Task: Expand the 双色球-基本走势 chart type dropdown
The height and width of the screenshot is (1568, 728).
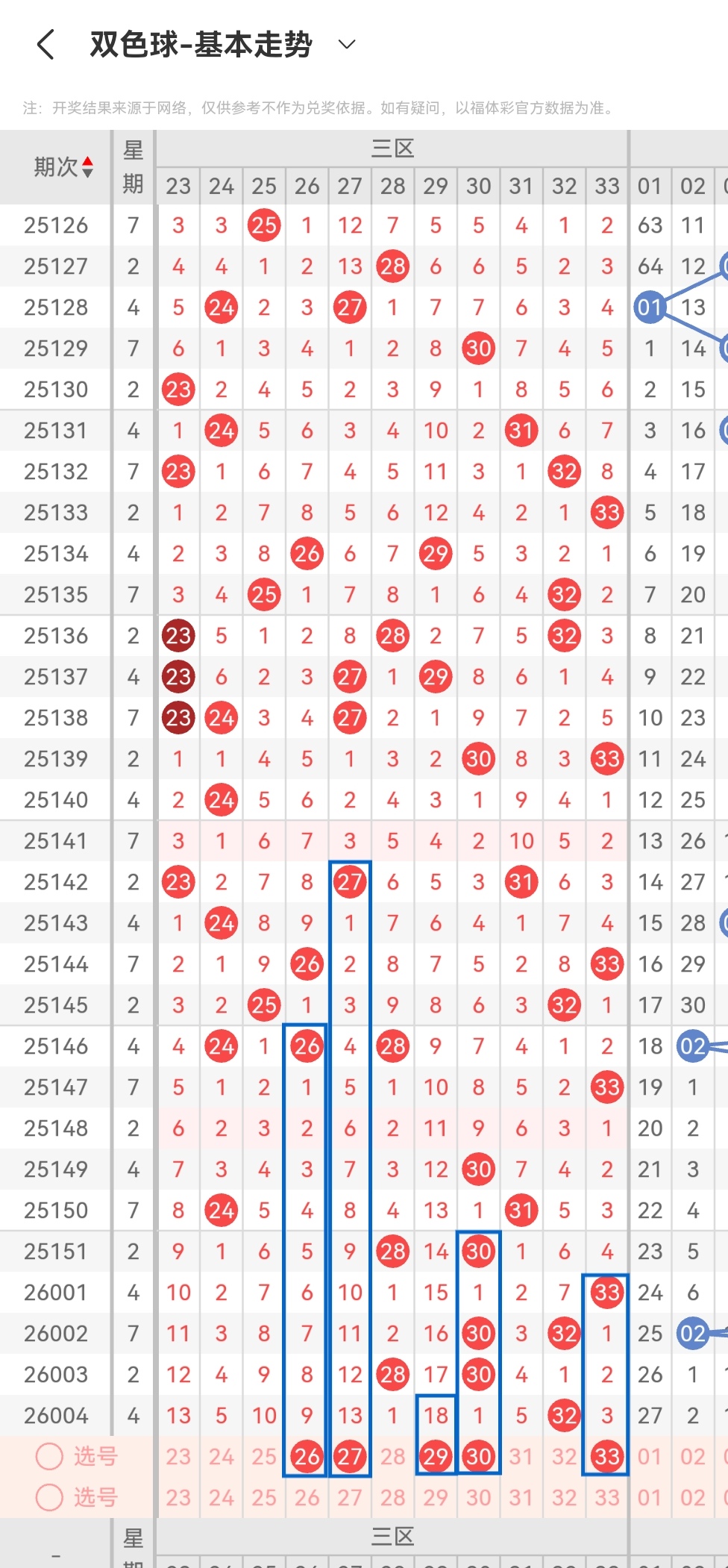Action: (x=346, y=45)
